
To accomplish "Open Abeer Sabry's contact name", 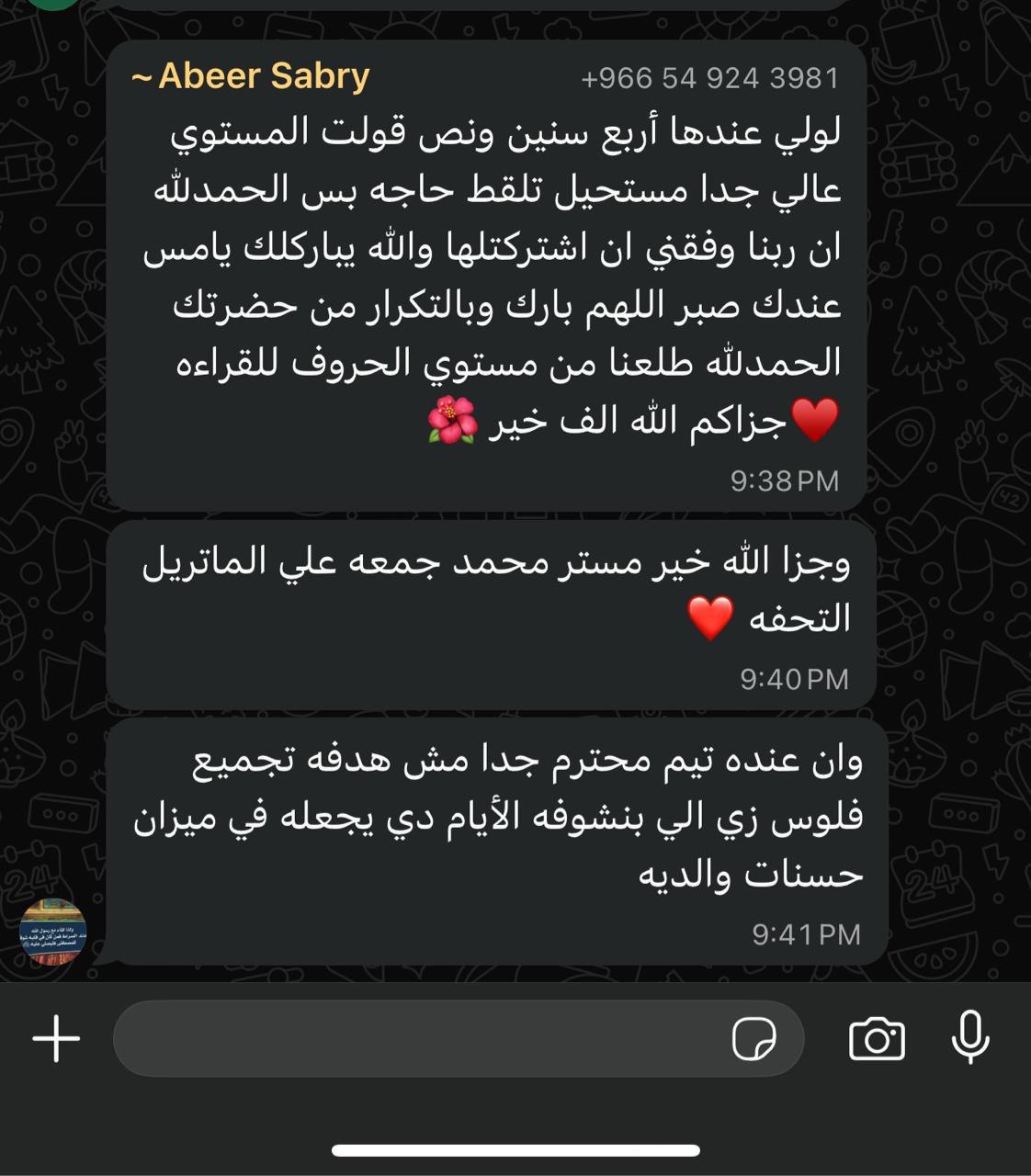I will [x=251, y=76].
